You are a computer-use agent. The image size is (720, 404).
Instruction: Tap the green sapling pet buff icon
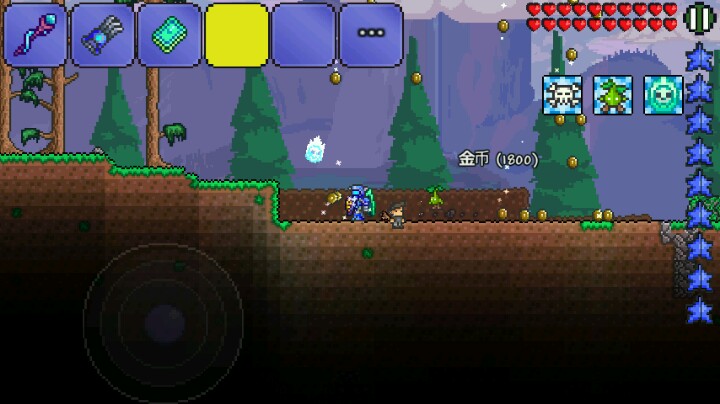tap(612, 95)
